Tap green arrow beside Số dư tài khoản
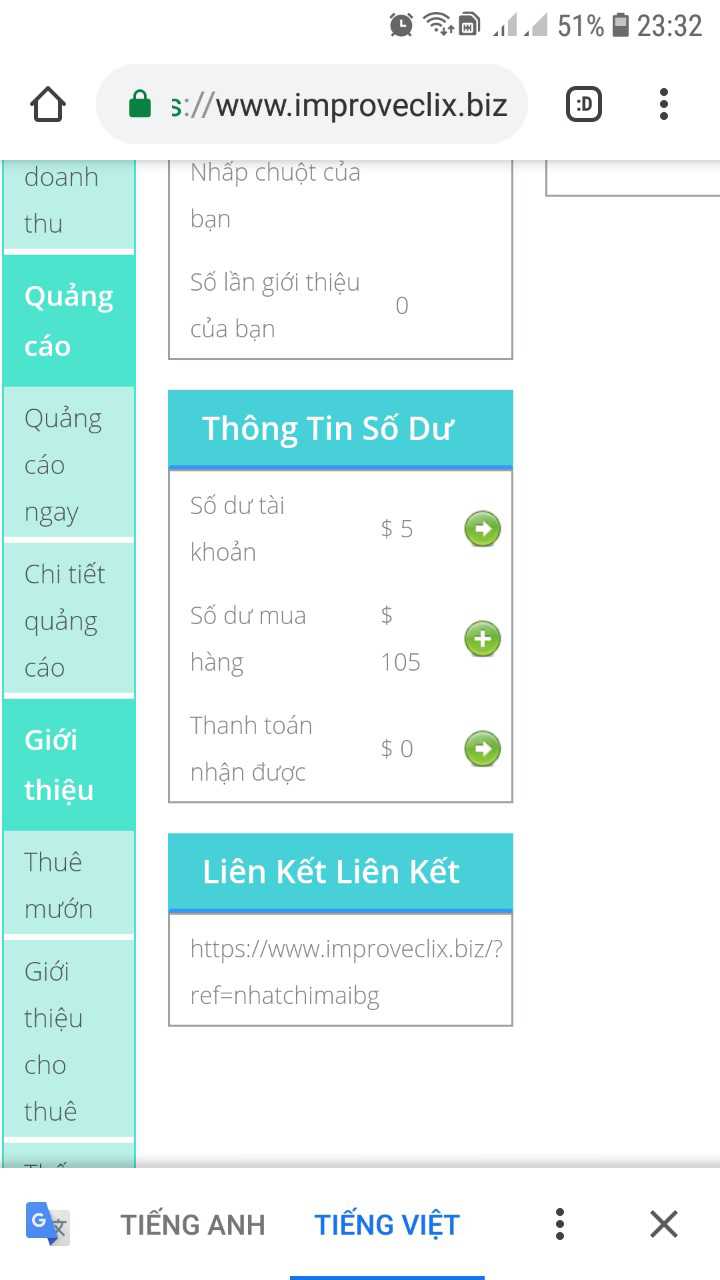The width and height of the screenshot is (720, 1280). click(482, 529)
